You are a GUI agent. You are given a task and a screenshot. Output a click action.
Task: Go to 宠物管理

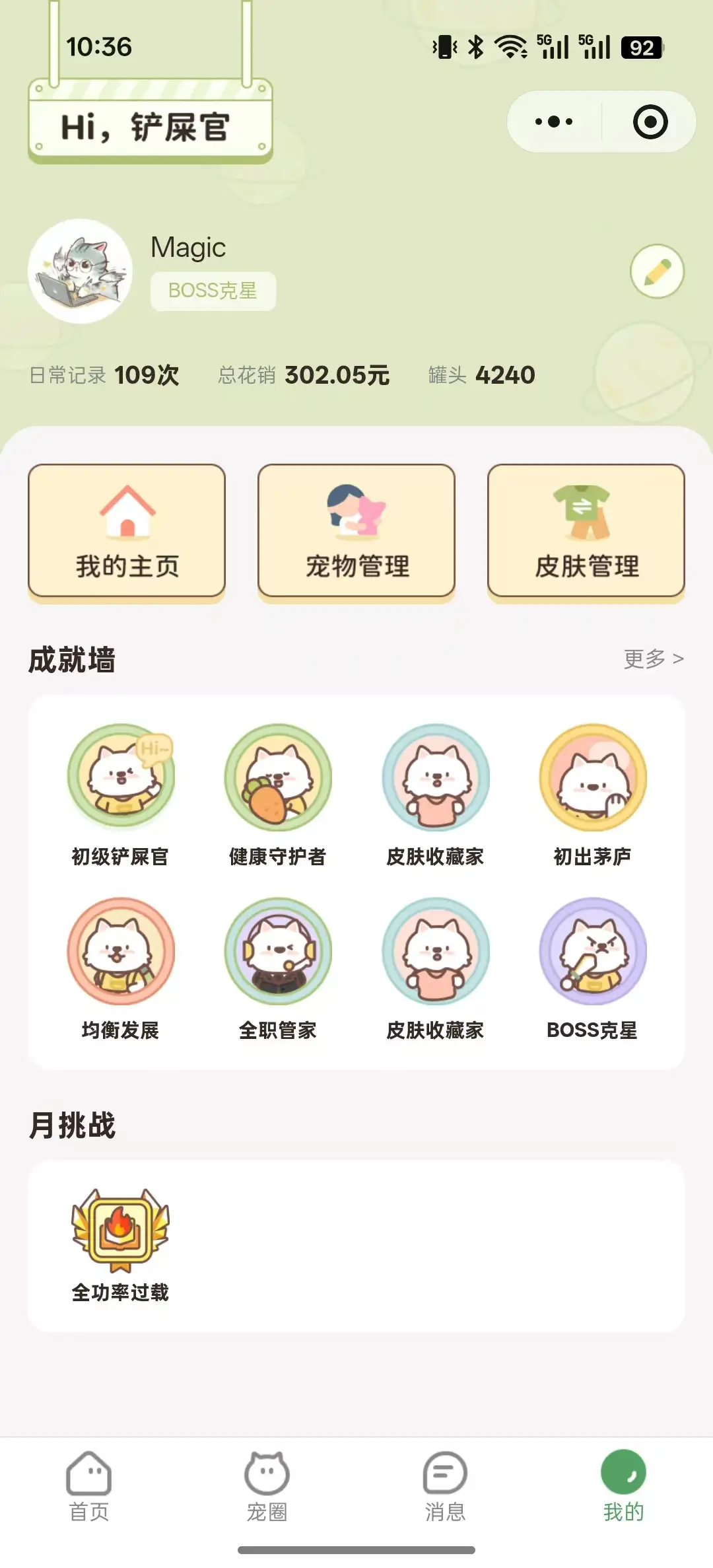356,531
